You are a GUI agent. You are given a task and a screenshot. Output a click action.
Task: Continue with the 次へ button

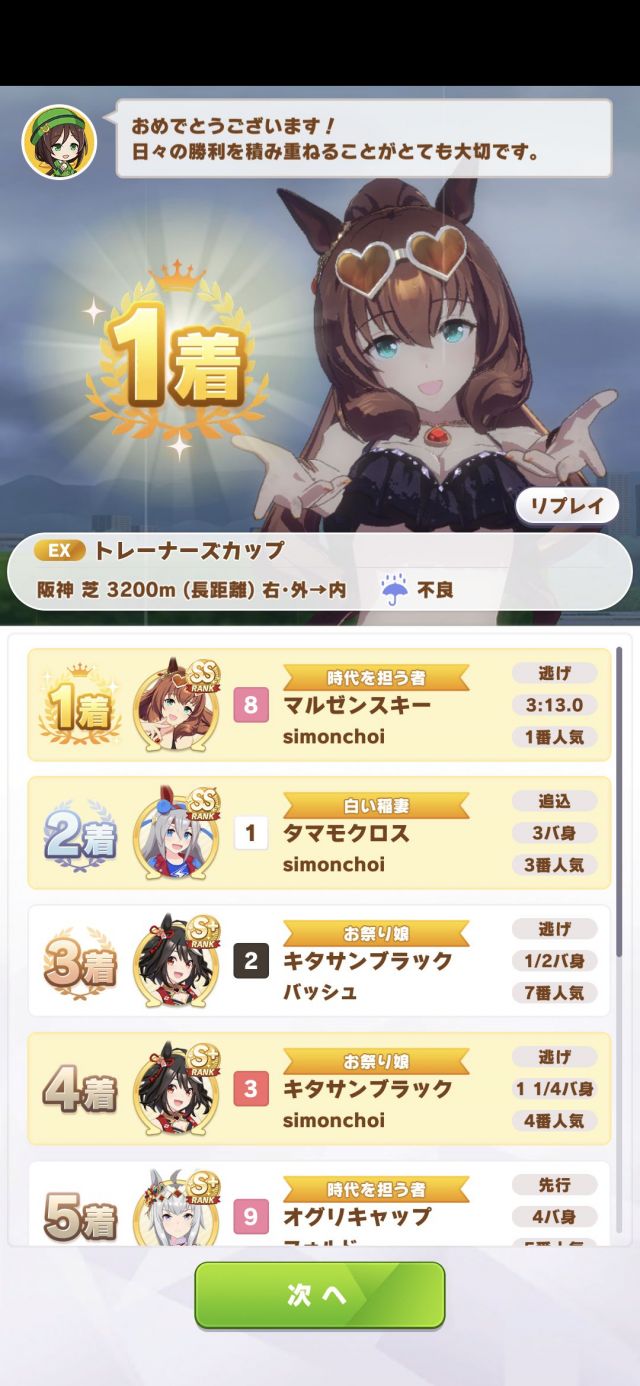coord(319,1294)
